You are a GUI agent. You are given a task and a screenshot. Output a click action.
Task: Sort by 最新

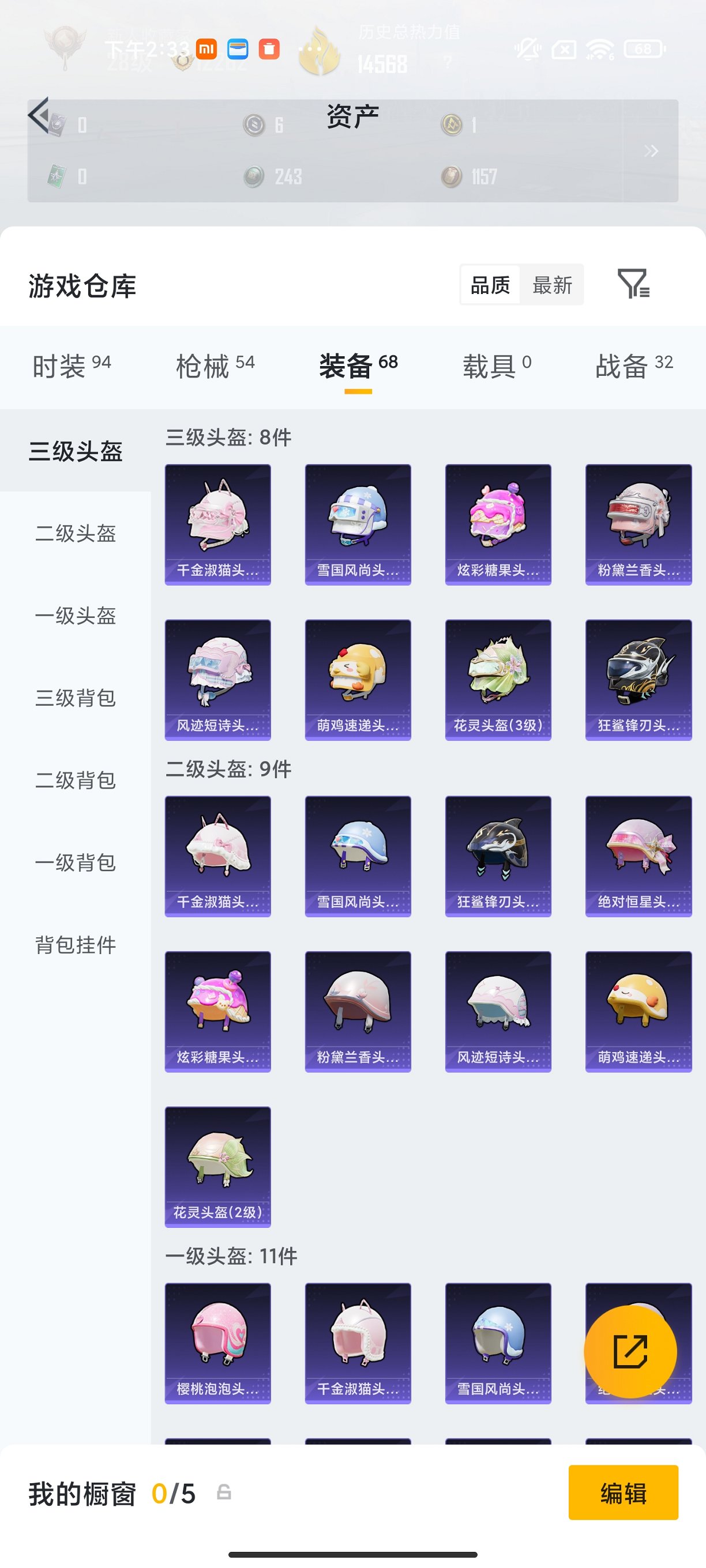(x=552, y=285)
